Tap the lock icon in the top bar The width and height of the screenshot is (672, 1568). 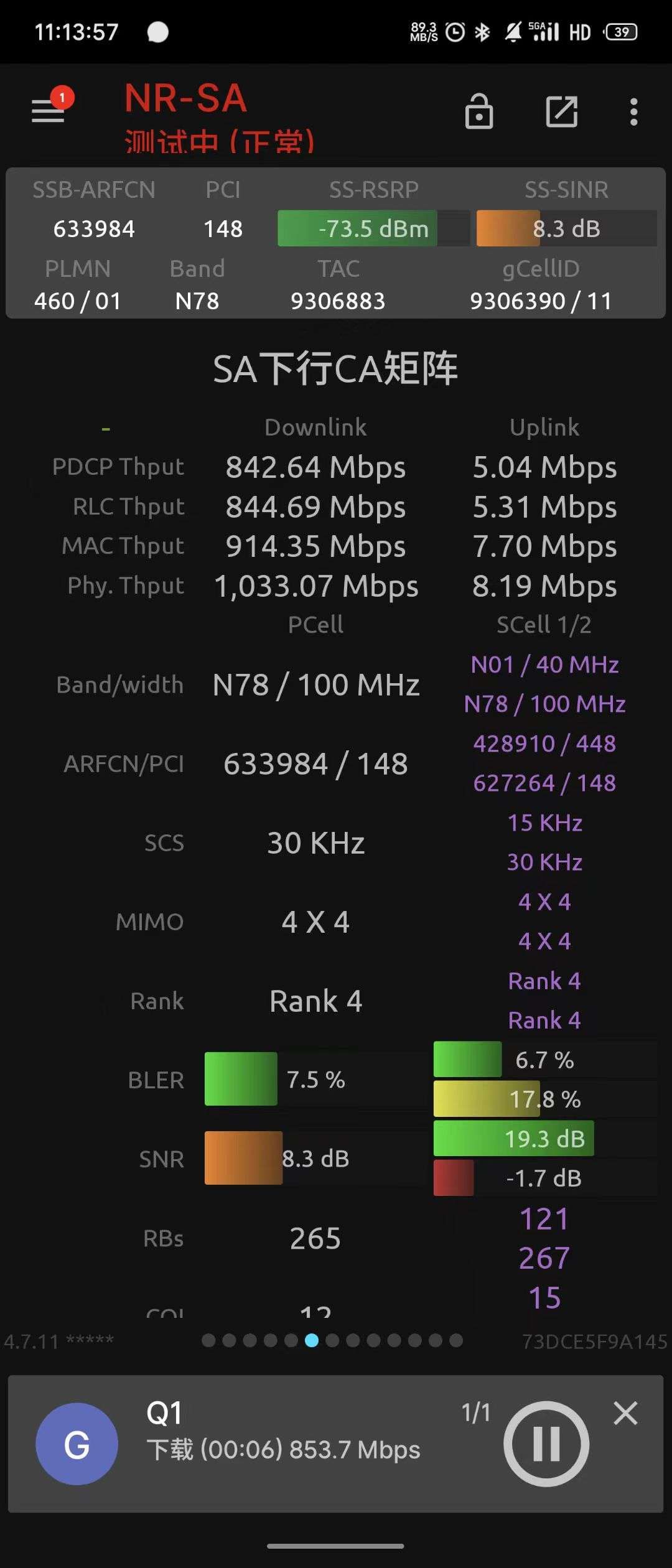[478, 111]
